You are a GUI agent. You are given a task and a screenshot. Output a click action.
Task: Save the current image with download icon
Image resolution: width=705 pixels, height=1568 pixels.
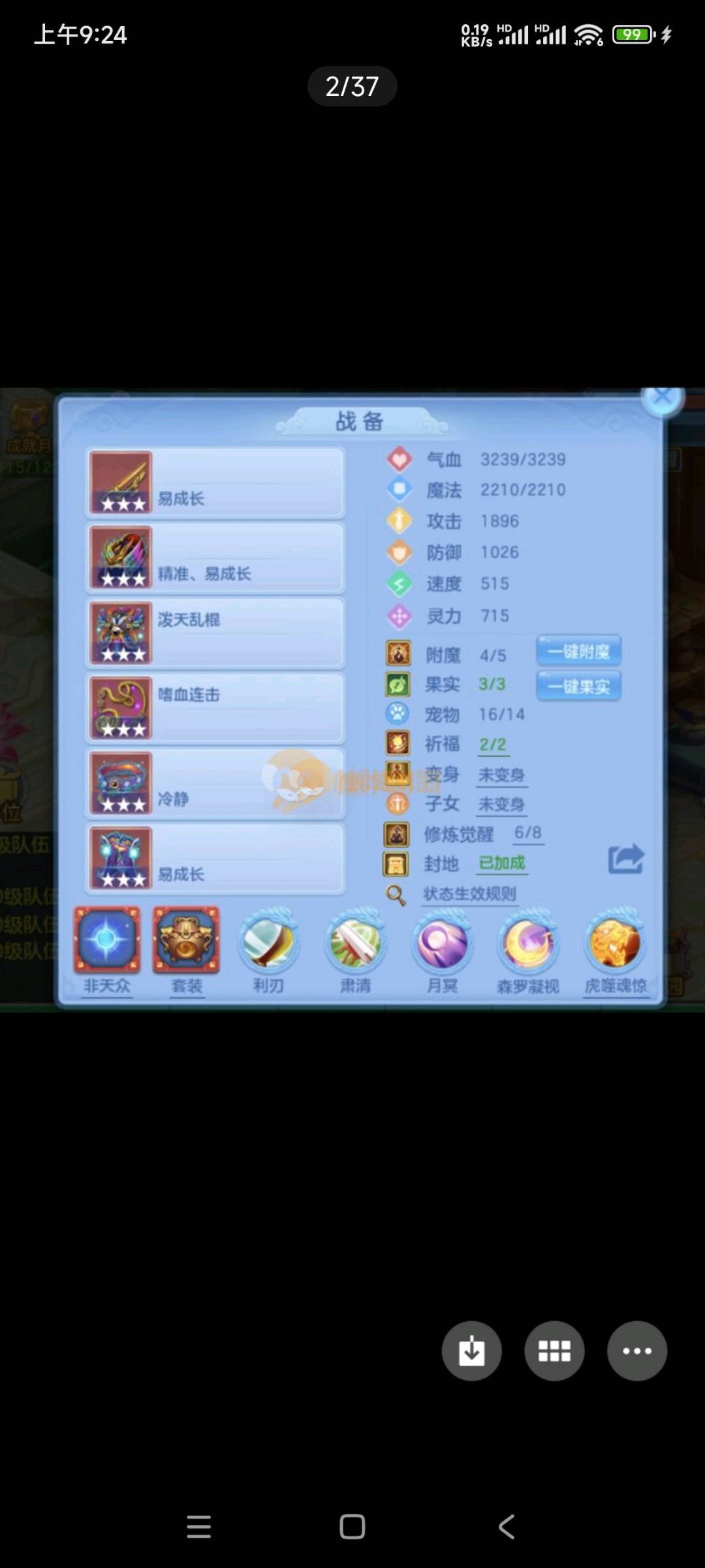pyautogui.click(x=471, y=1351)
